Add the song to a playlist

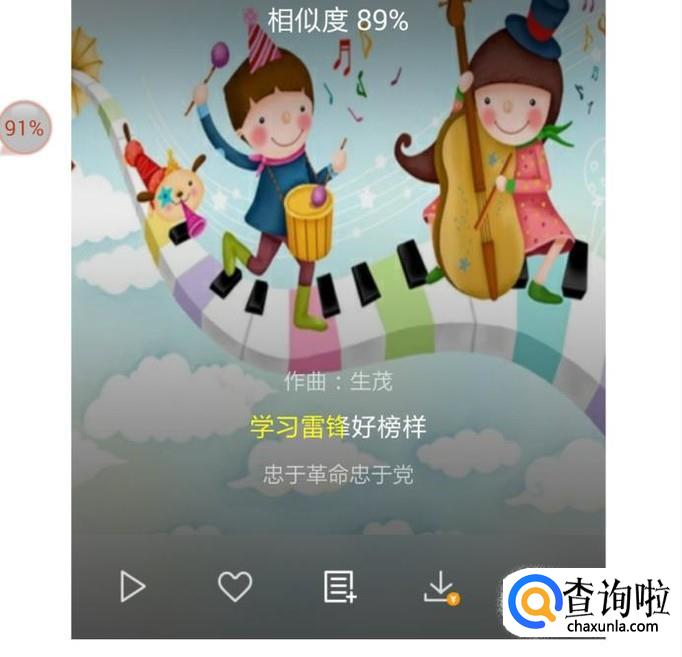(339, 586)
